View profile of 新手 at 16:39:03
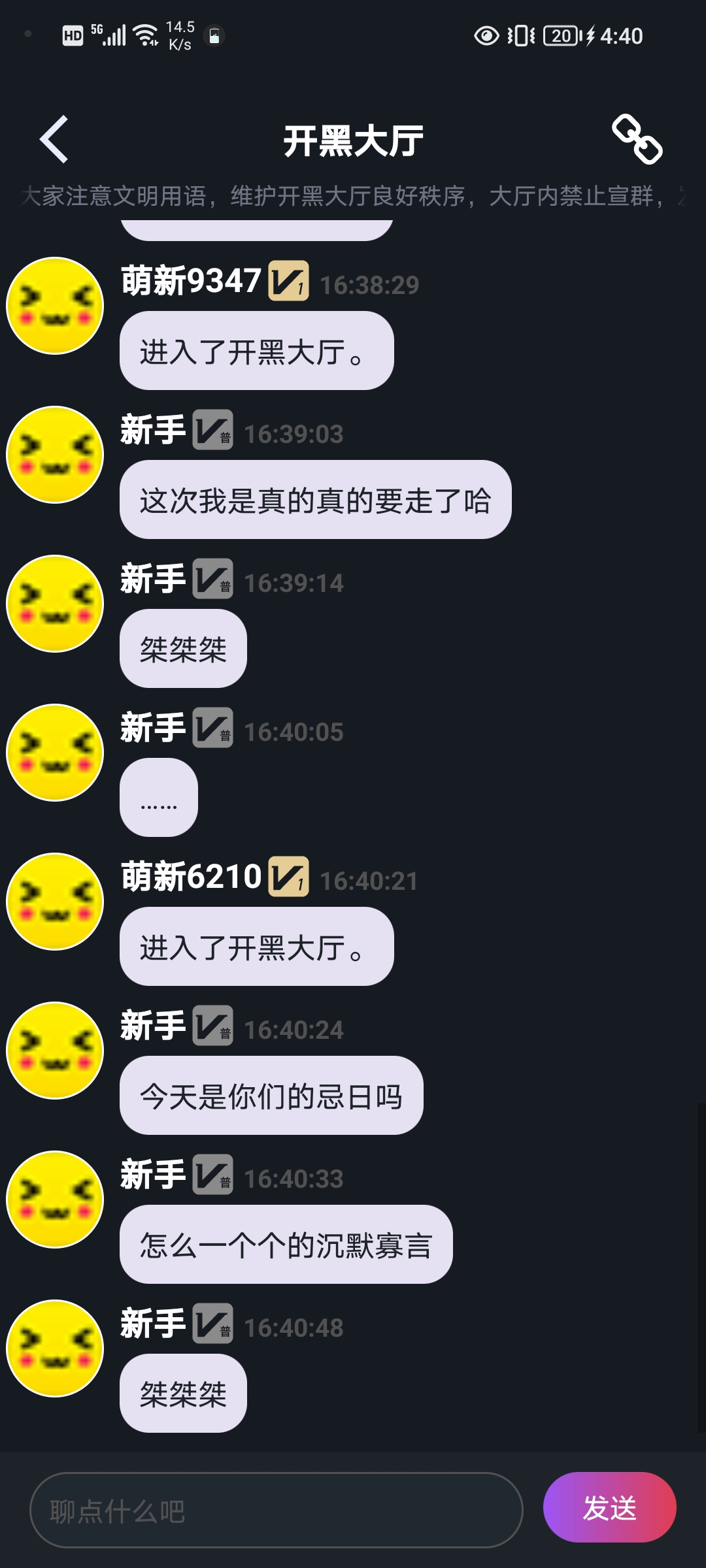The height and width of the screenshot is (1568, 706). (x=55, y=455)
